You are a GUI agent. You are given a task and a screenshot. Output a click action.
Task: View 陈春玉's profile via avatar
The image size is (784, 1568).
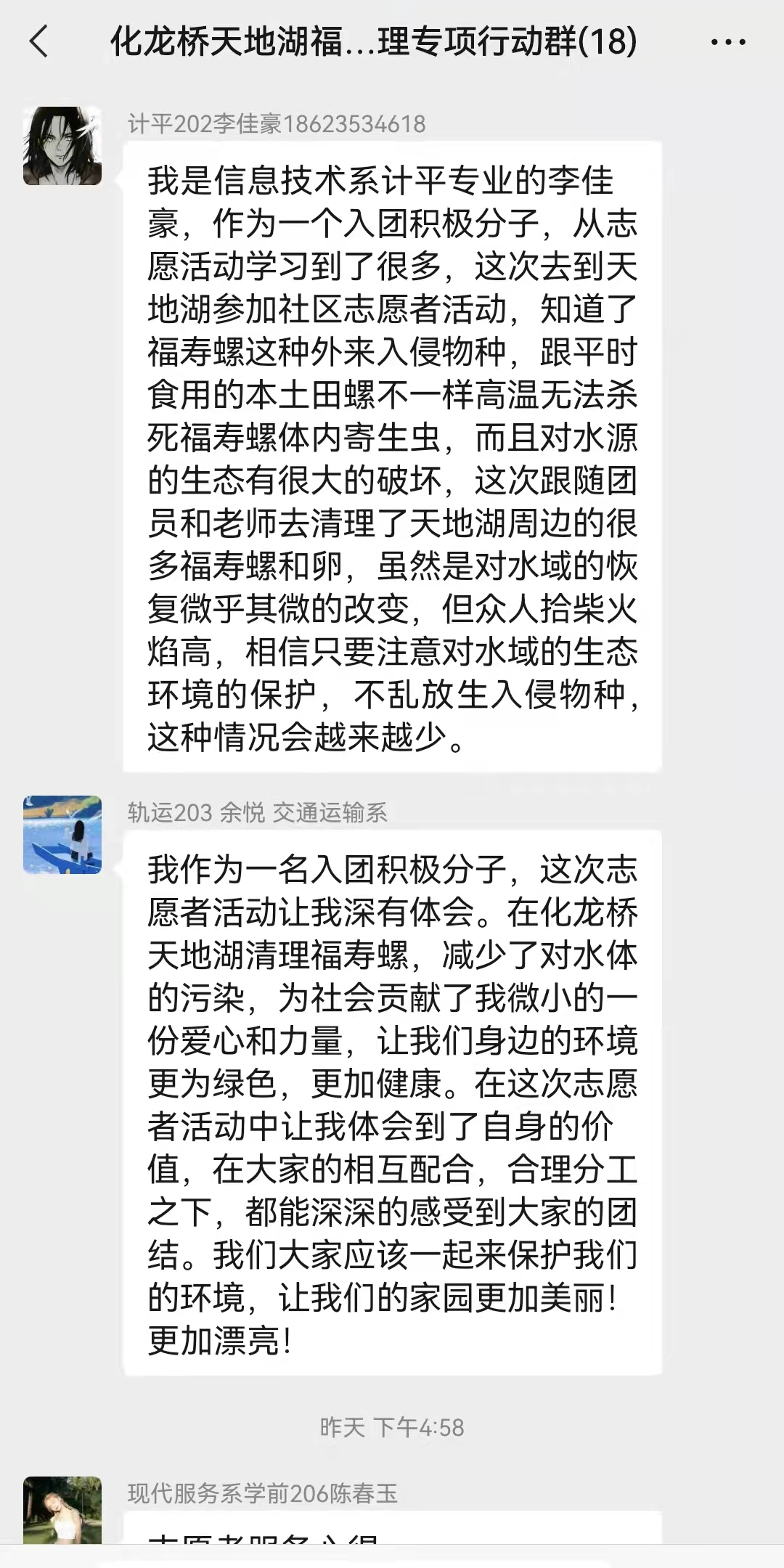point(62,1510)
